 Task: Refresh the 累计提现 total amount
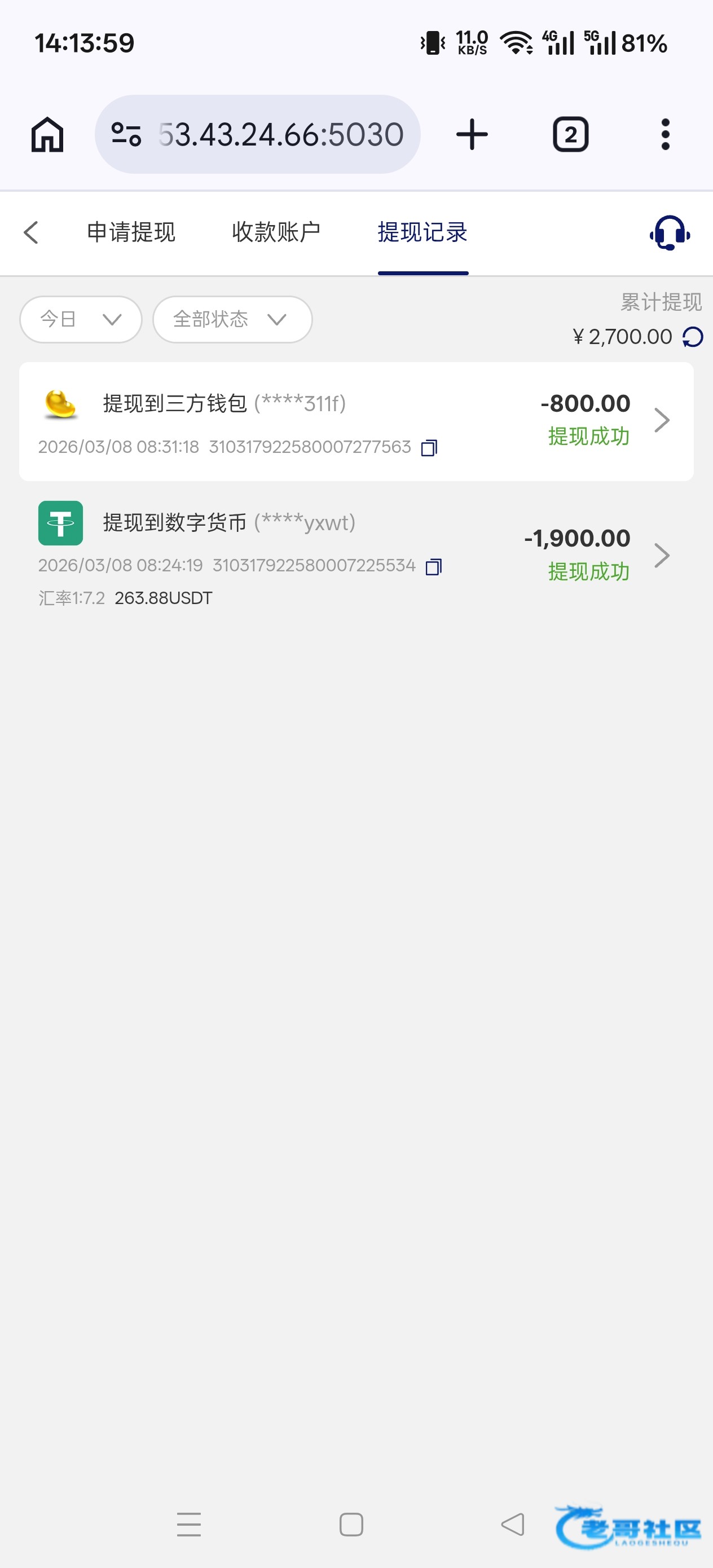click(693, 337)
